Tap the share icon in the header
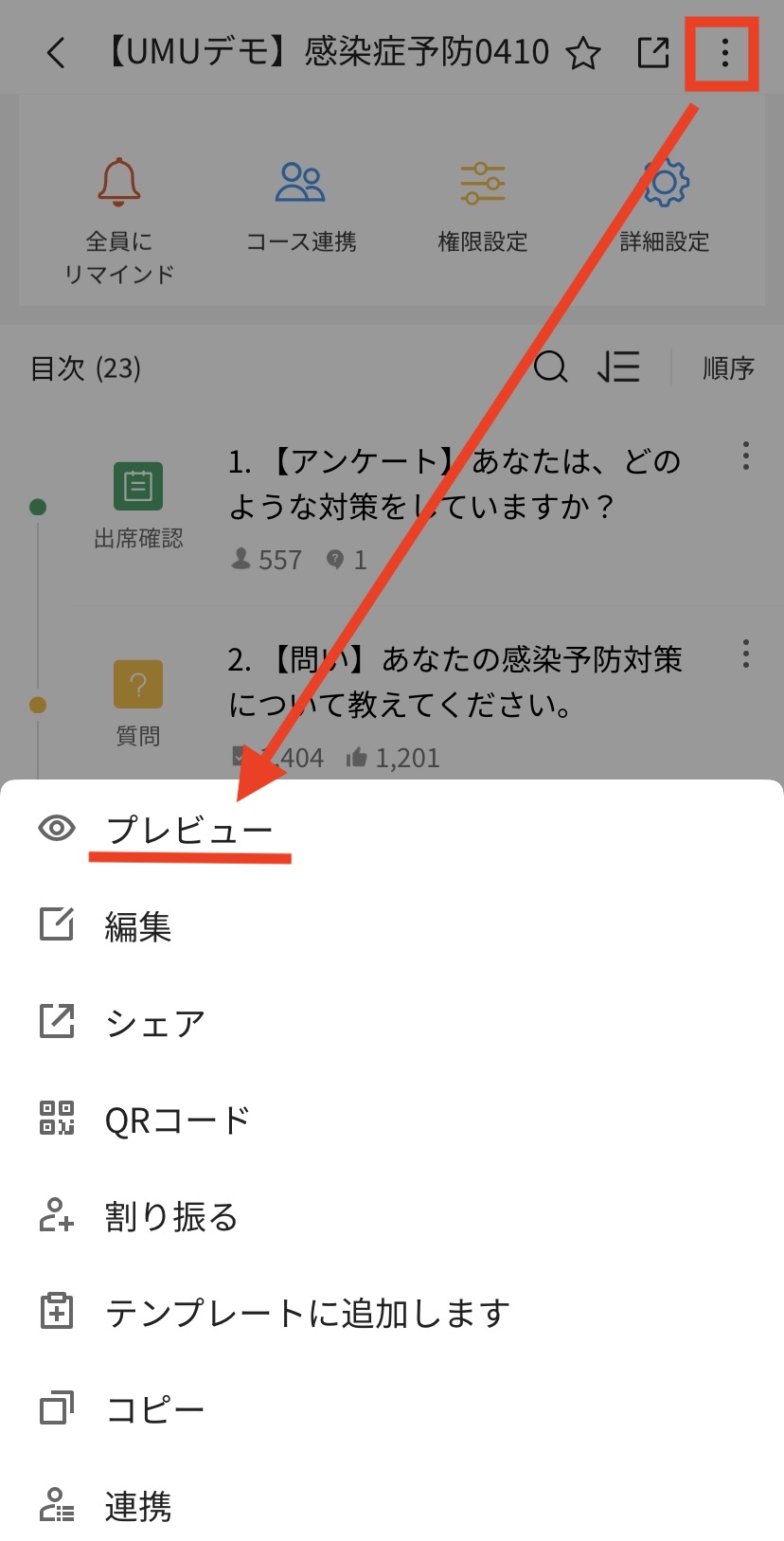This screenshot has height=1541, width=784. tap(653, 53)
